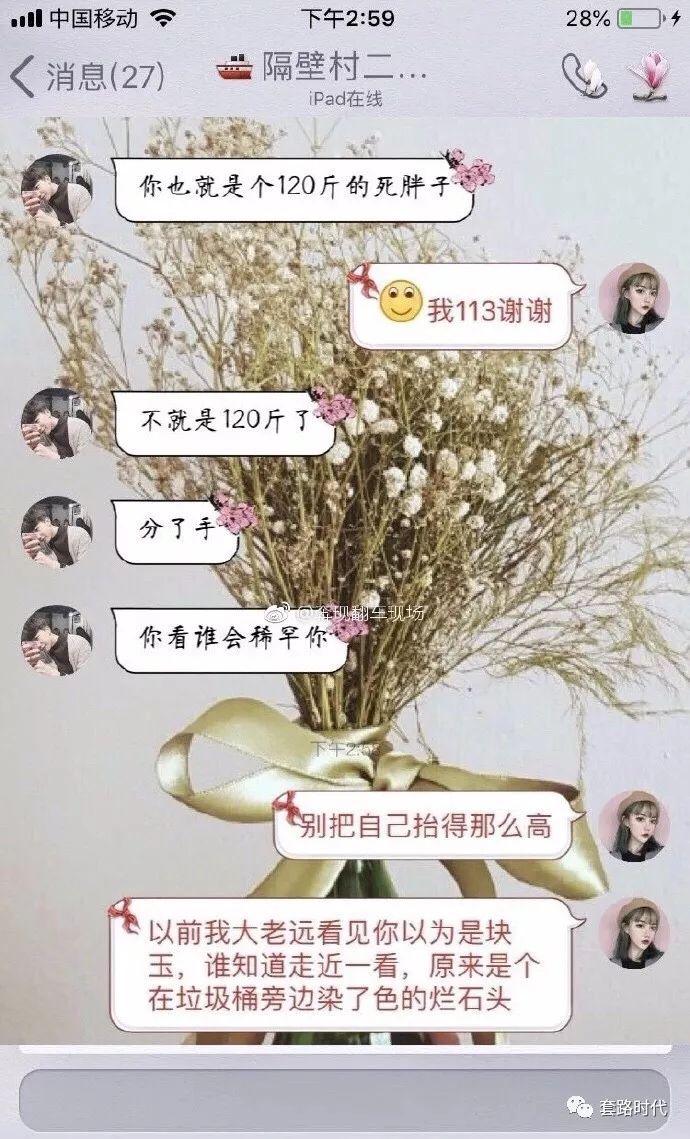Screen dimensions: 690x1139
Task: Open chat details via the magnolia icon
Action: pyautogui.click(x=651, y=76)
